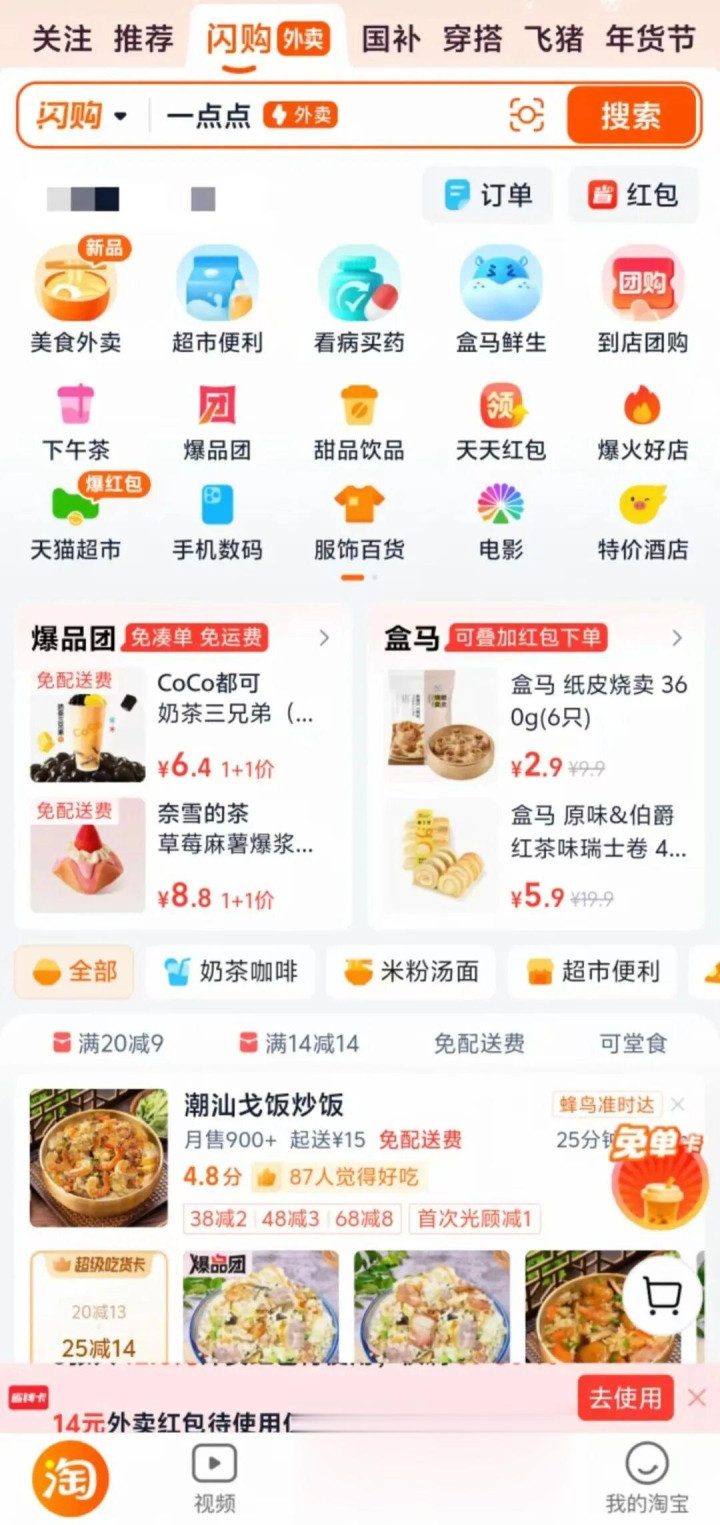Image resolution: width=720 pixels, height=1525 pixels.
Task: Open 盒马鲜生 category
Action: coord(501,298)
